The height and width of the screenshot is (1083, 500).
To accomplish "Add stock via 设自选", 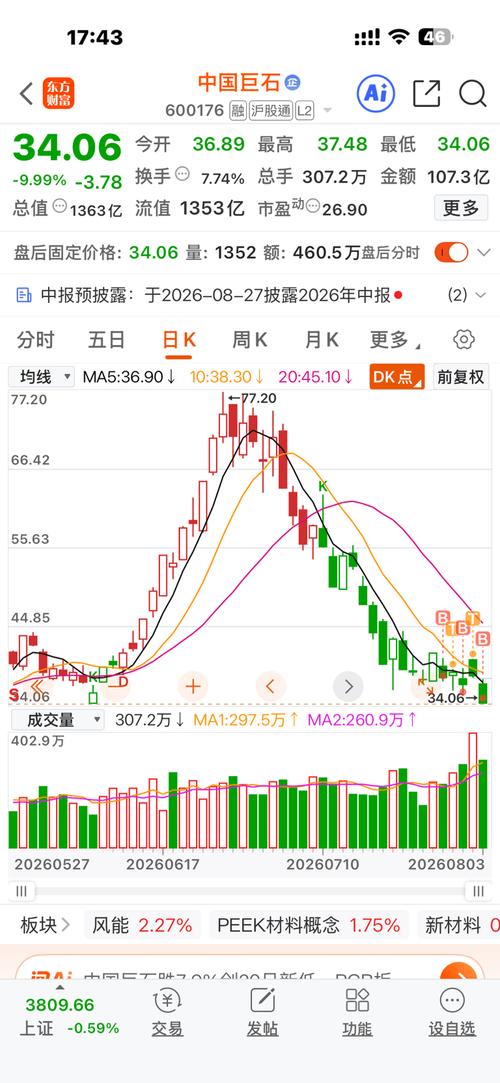I will 452,1012.
